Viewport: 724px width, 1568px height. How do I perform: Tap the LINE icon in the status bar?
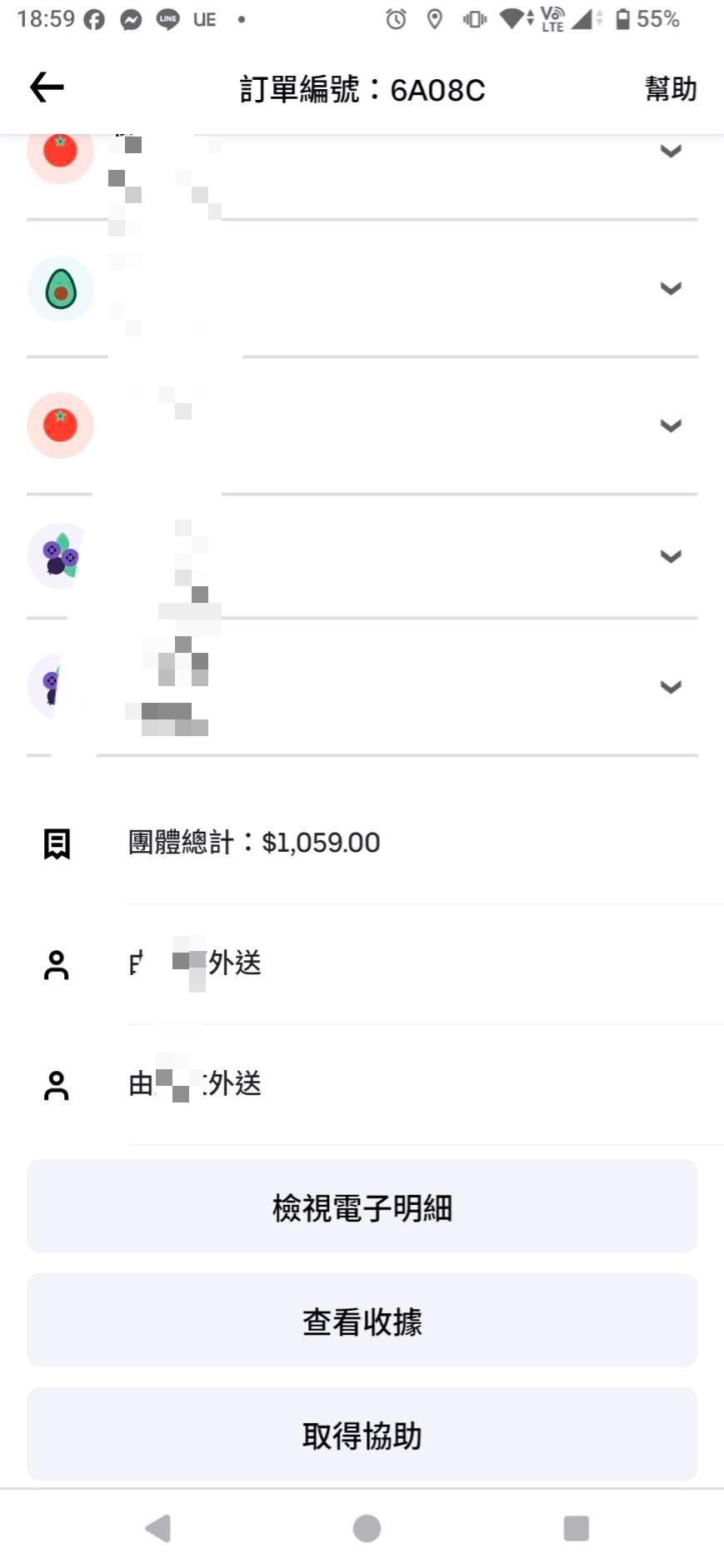[x=167, y=18]
